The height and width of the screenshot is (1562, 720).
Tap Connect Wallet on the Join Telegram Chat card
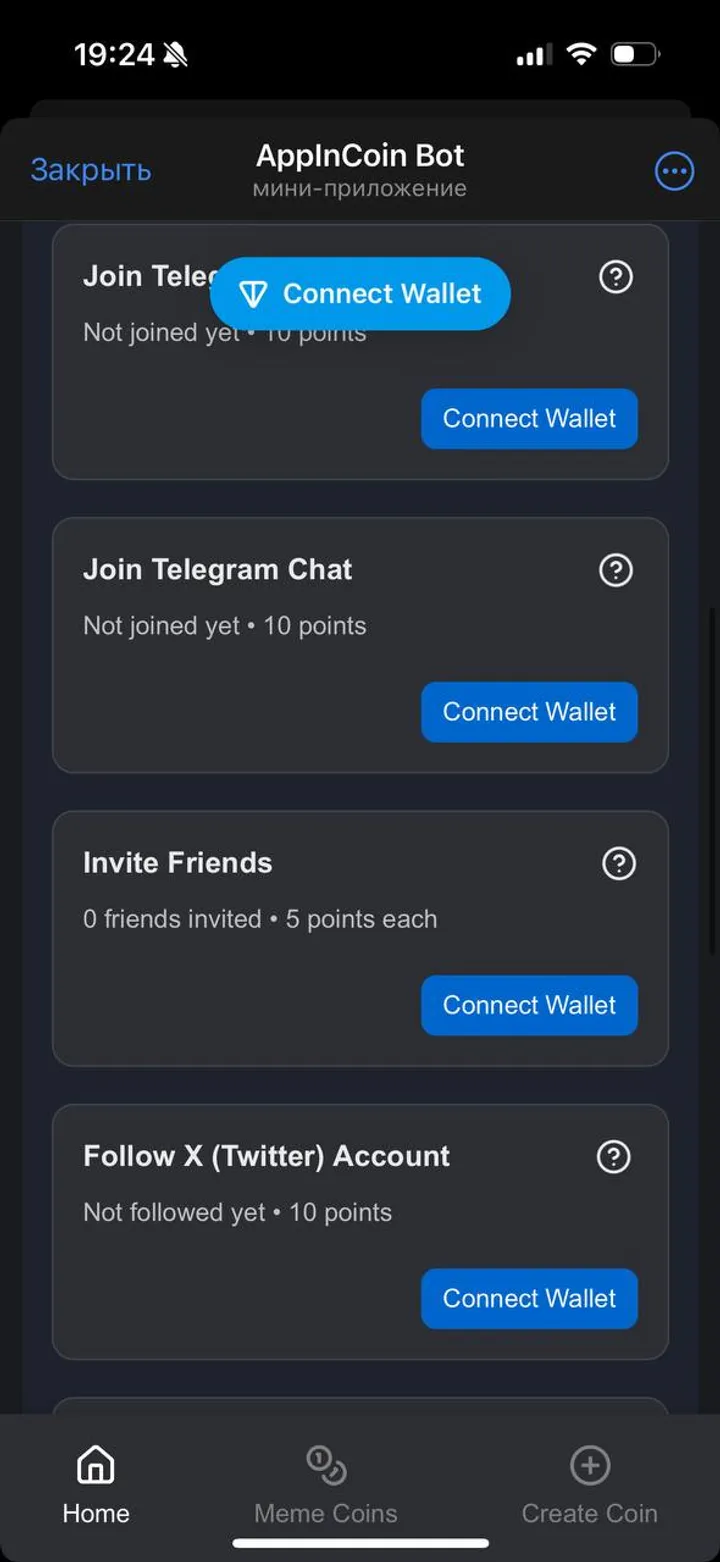pyautogui.click(x=528, y=712)
